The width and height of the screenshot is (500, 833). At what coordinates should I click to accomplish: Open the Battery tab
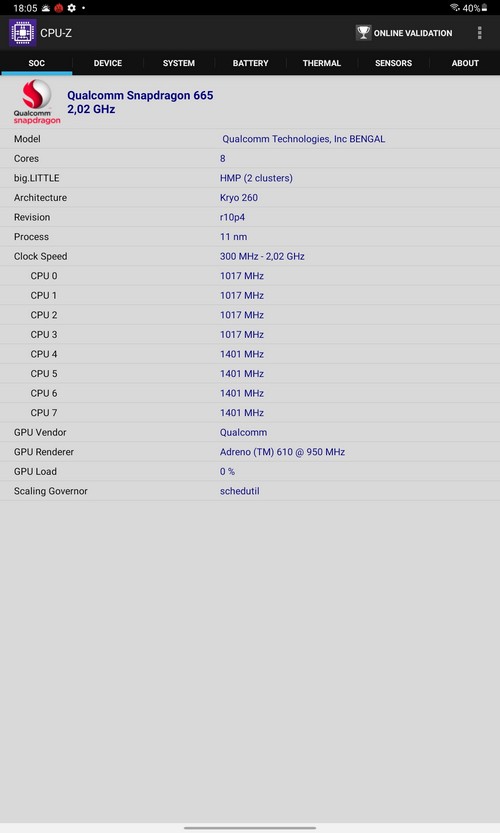[x=250, y=63]
